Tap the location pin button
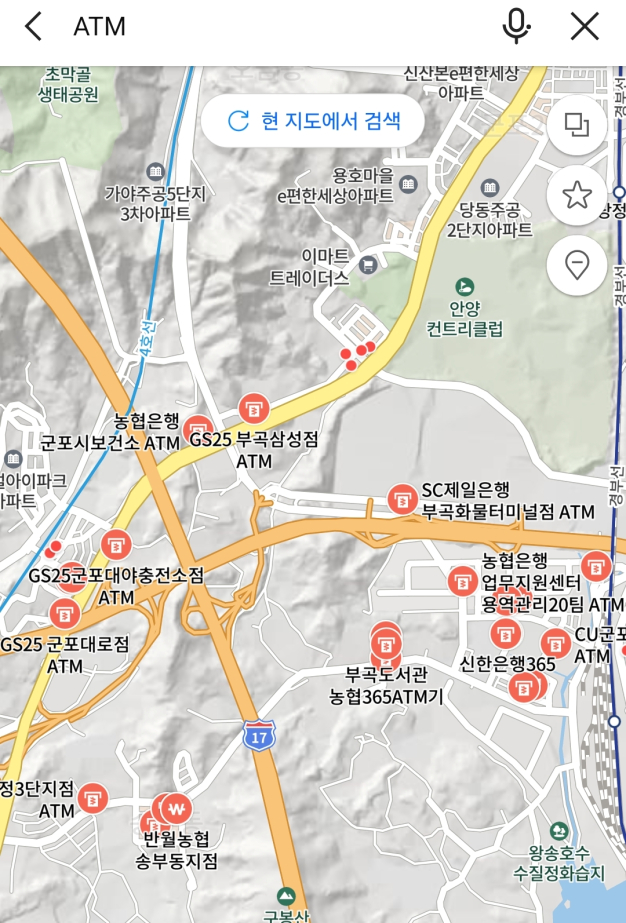 click(577, 265)
